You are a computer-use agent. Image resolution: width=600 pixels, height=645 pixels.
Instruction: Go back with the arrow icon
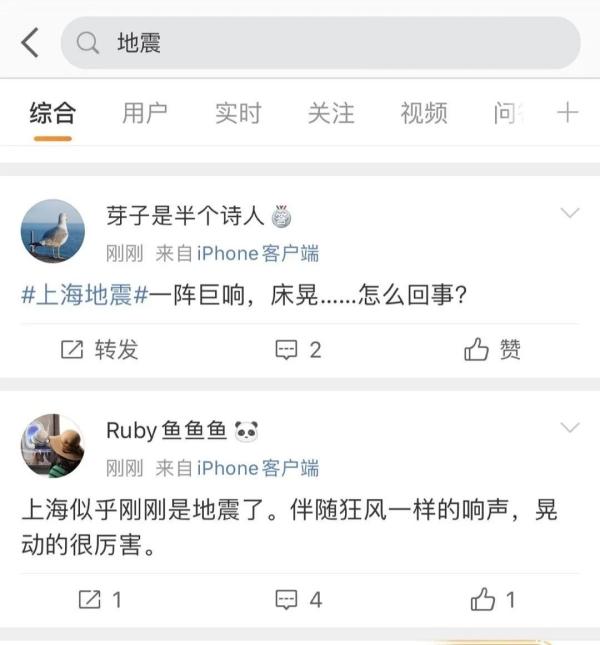pyautogui.click(x=30, y=43)
